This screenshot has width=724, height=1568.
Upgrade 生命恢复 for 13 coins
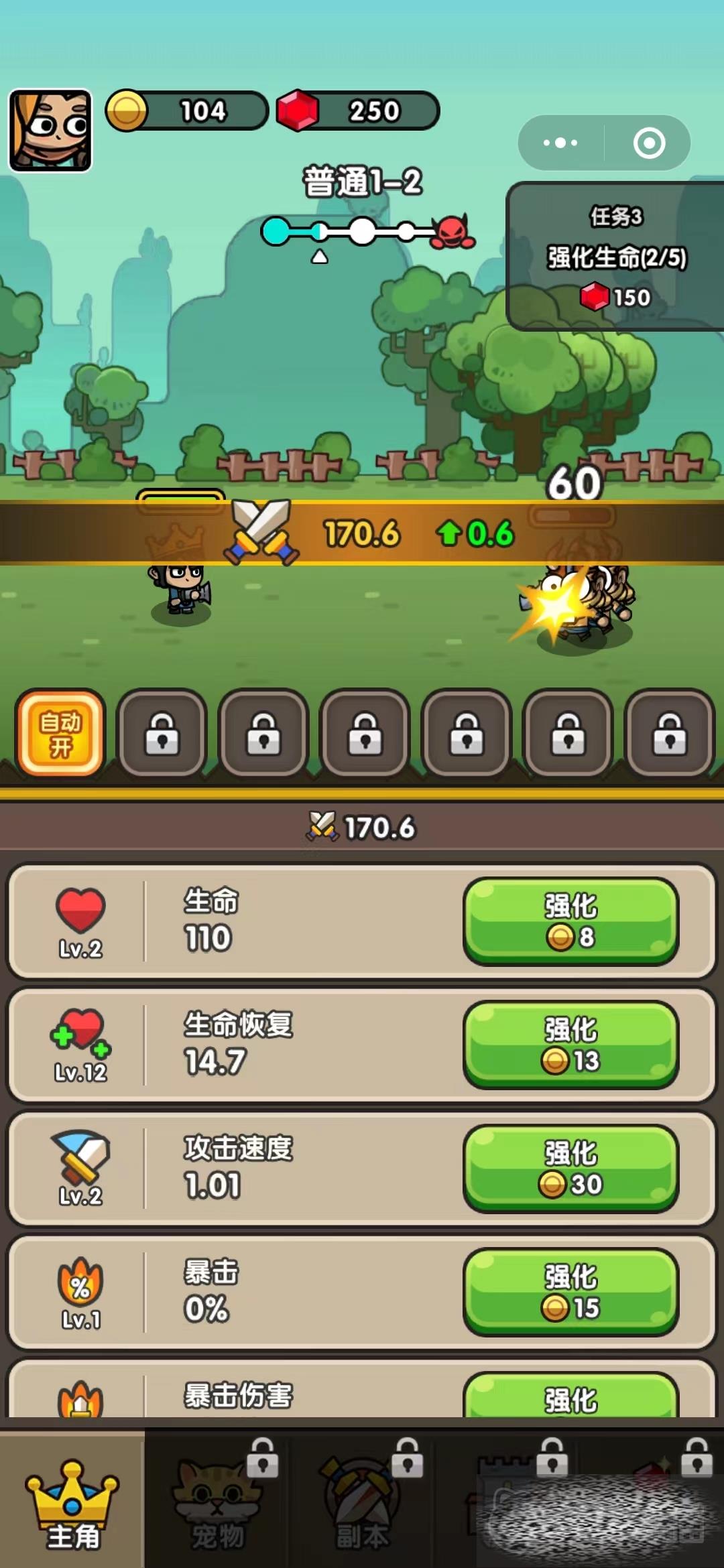570,1045
